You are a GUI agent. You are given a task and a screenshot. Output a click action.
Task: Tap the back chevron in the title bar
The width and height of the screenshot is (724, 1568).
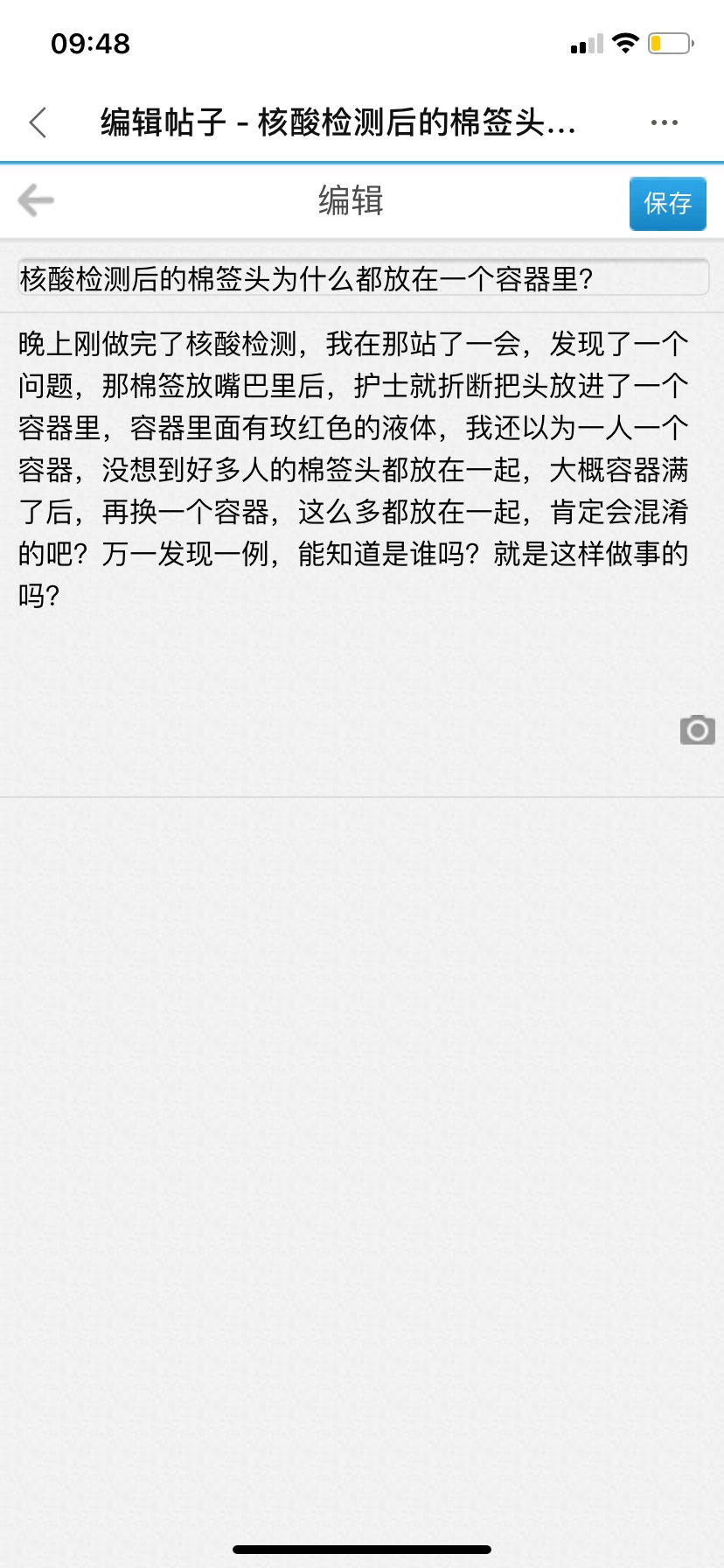pyautogui.click(x=38, y=122)
